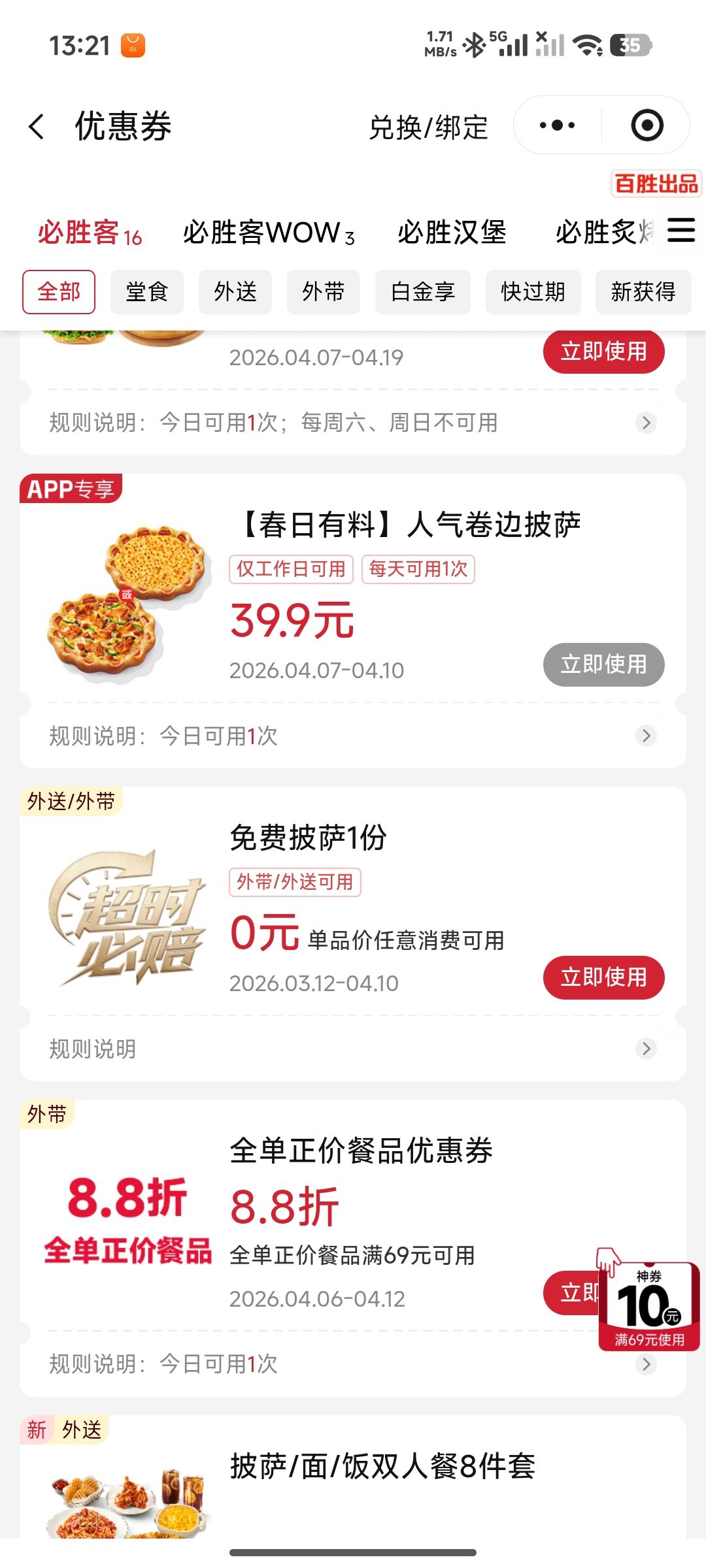The height and width of the screenshot is (1568, 706).
Task: Select the 全部 filter chip
Action: click(59, 292)
